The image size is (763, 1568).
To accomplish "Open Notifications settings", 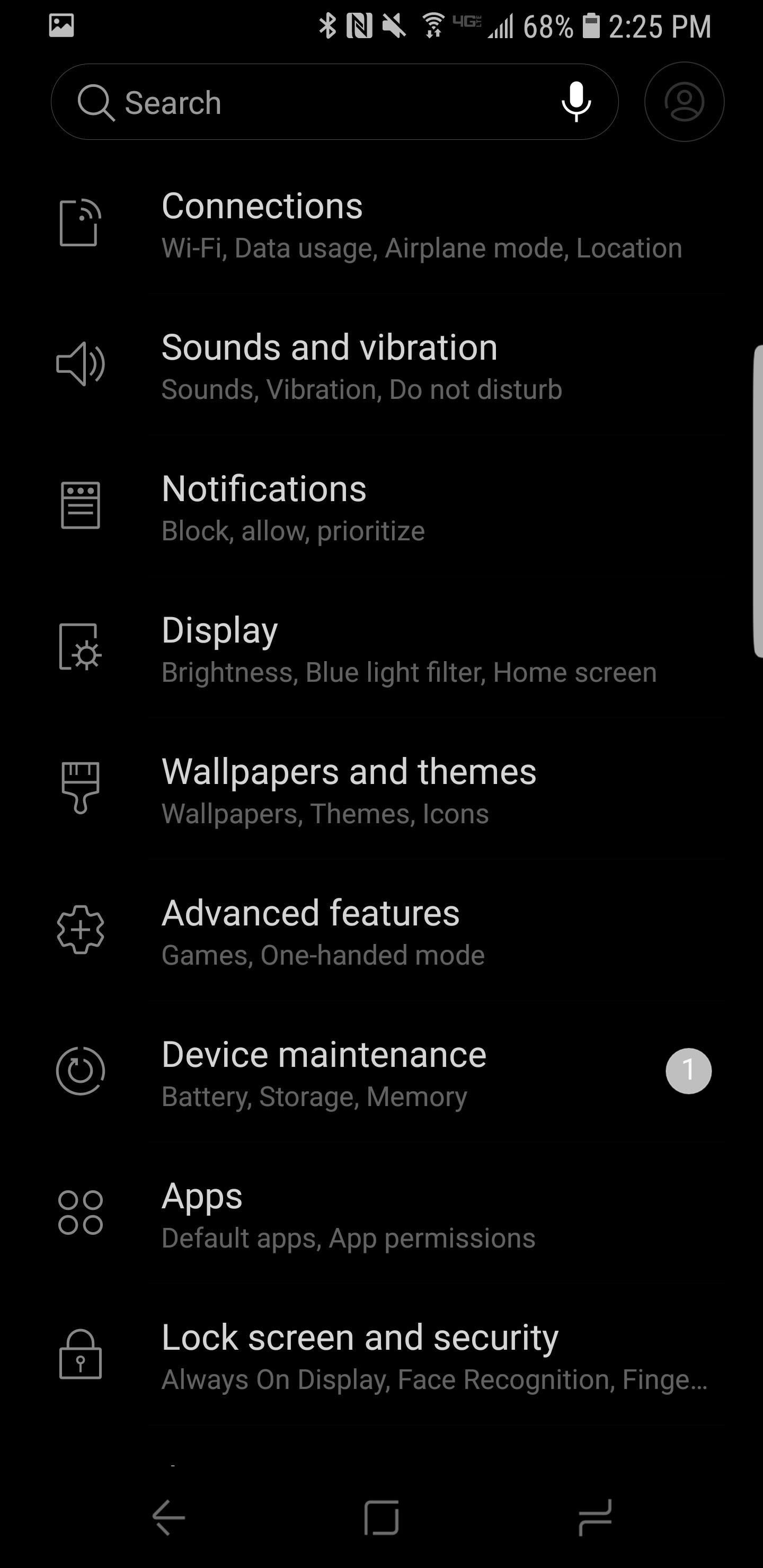I will point(390,507).
